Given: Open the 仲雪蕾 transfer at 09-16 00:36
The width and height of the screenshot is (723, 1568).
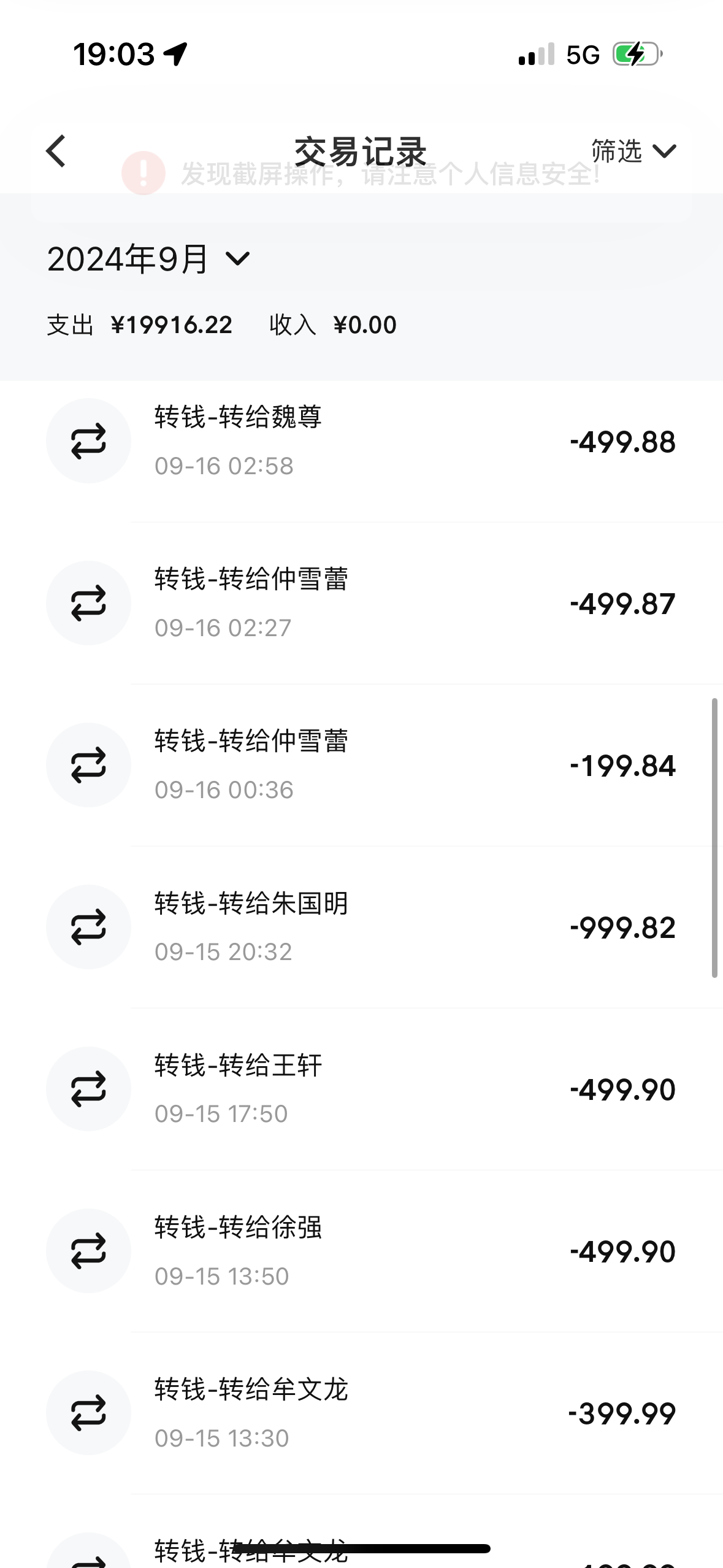Looking at the screenshot, I should (x=362, y=765).
